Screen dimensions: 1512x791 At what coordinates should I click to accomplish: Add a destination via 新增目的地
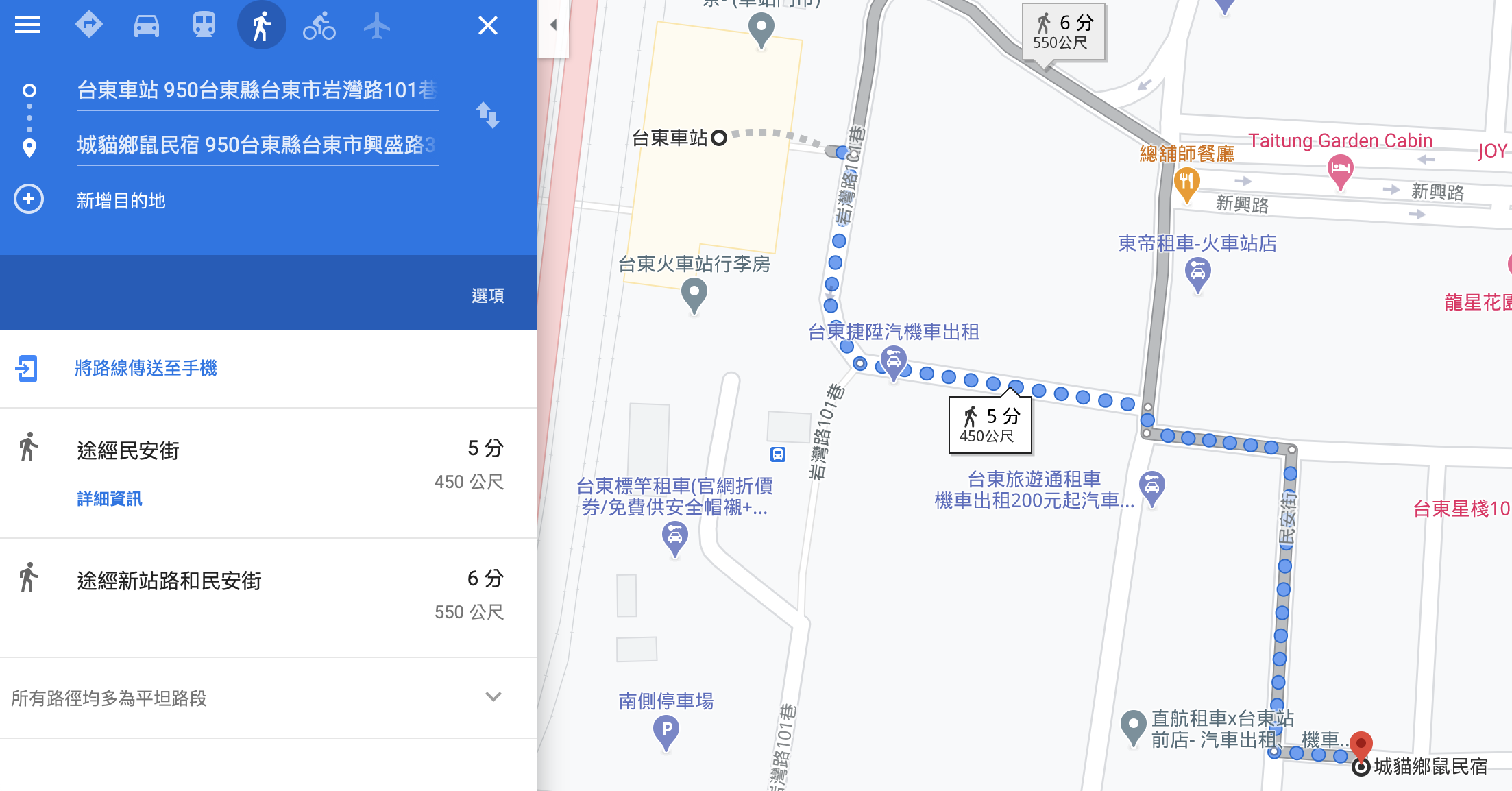[121, 200]
